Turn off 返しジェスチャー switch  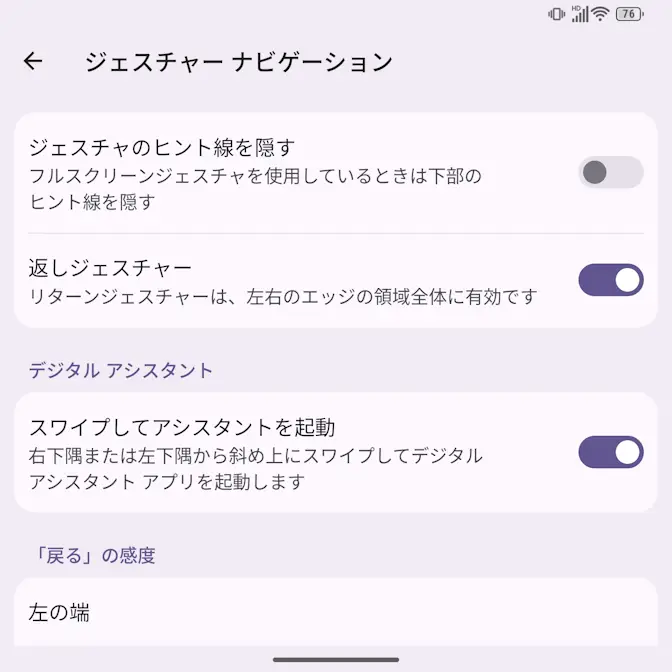pyautogui.click(x=610, y=280)
